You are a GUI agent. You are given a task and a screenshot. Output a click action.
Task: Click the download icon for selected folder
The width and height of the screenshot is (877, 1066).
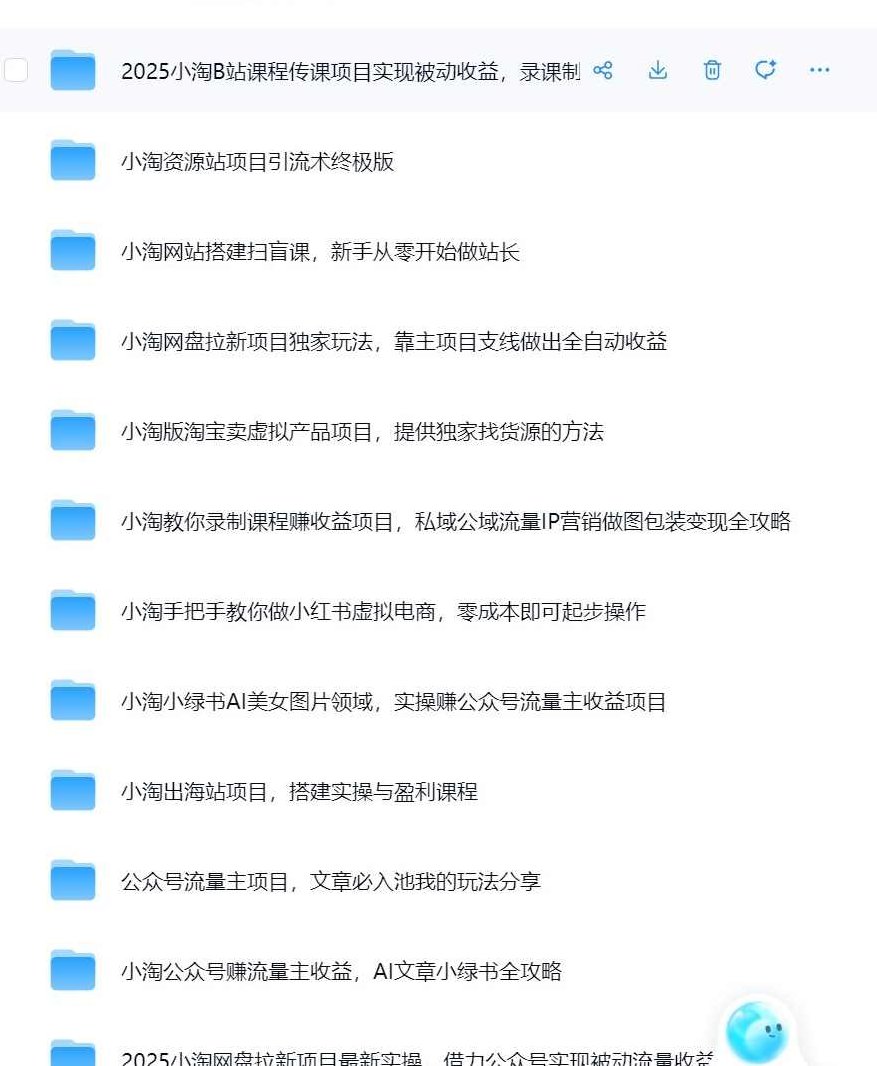pos(657,71)
